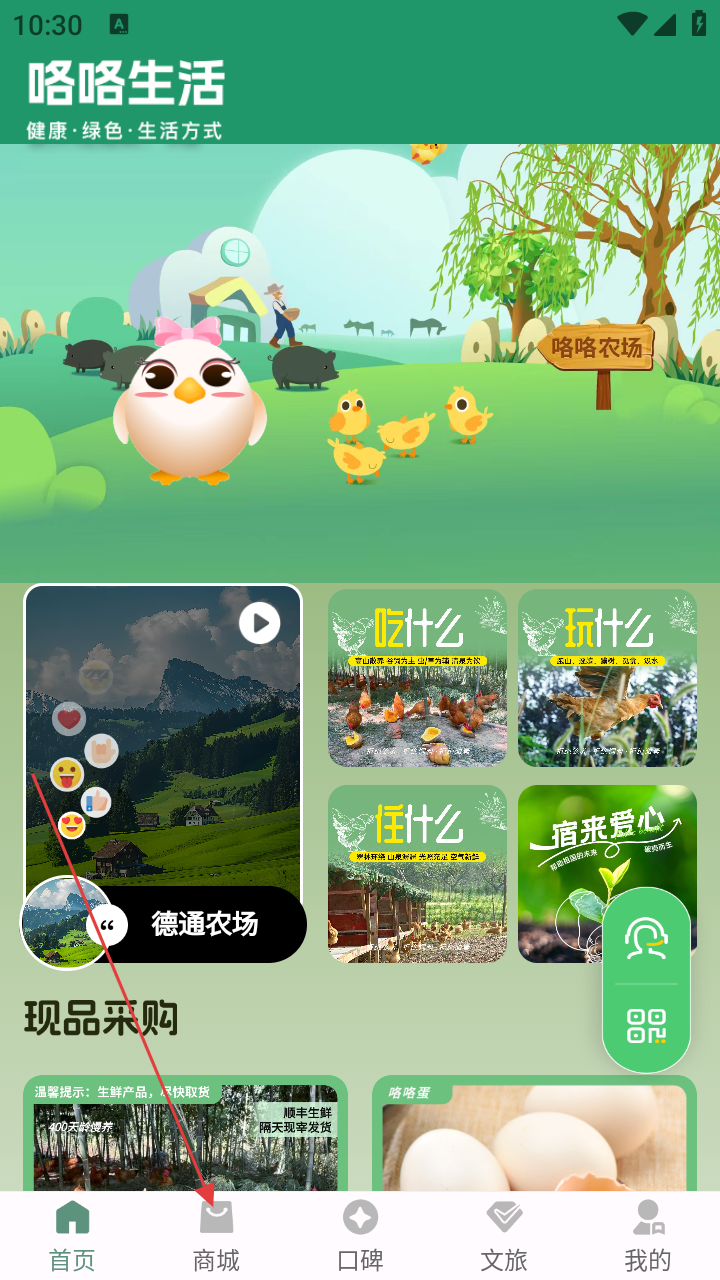Select the 首页 tab
720x1280 pixels.
(x=72, y=1237)
